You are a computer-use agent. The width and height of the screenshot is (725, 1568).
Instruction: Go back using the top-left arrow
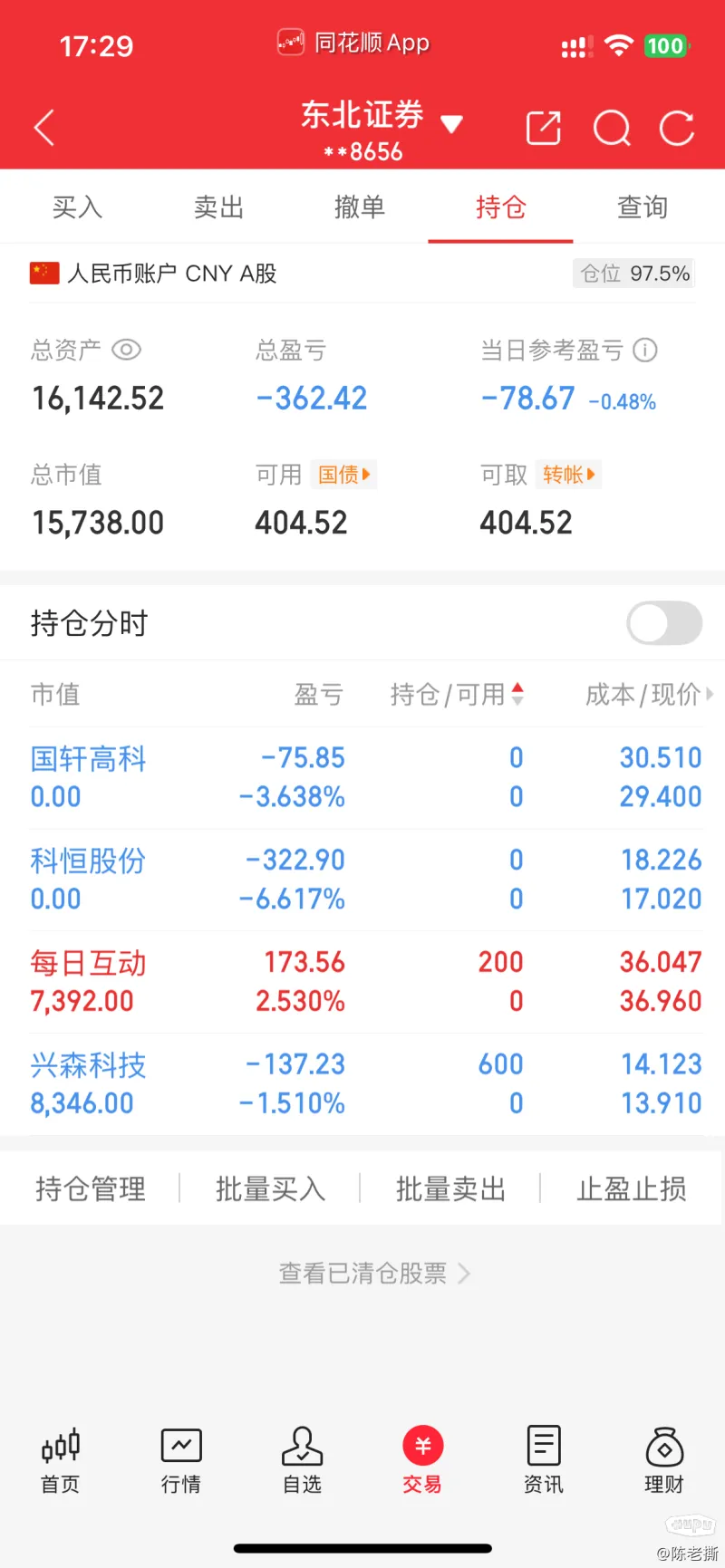pyautogui.click(x=44, y=128)
